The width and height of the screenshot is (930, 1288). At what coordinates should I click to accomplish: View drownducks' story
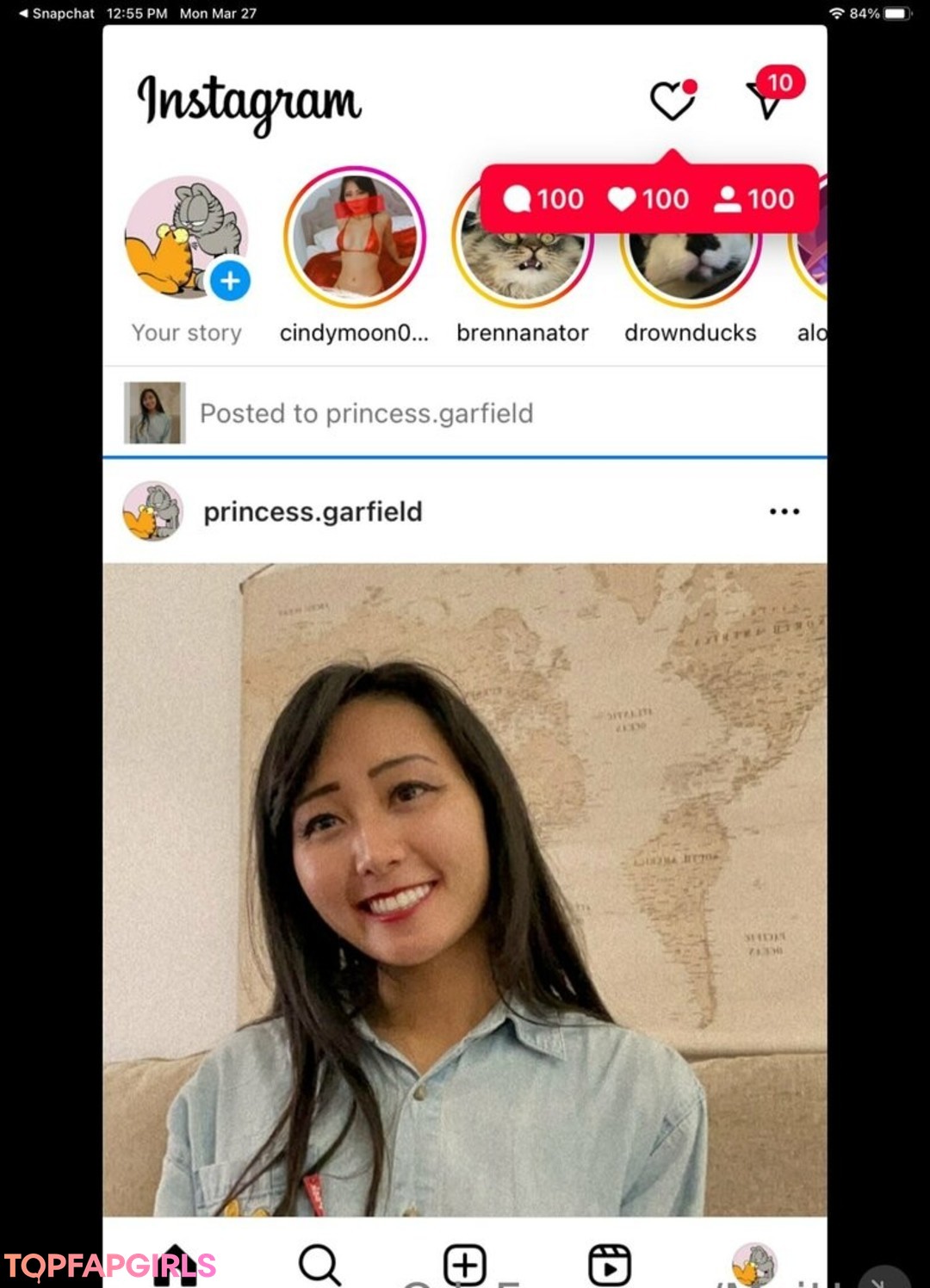pyautogui.click(x=690, y=263)
